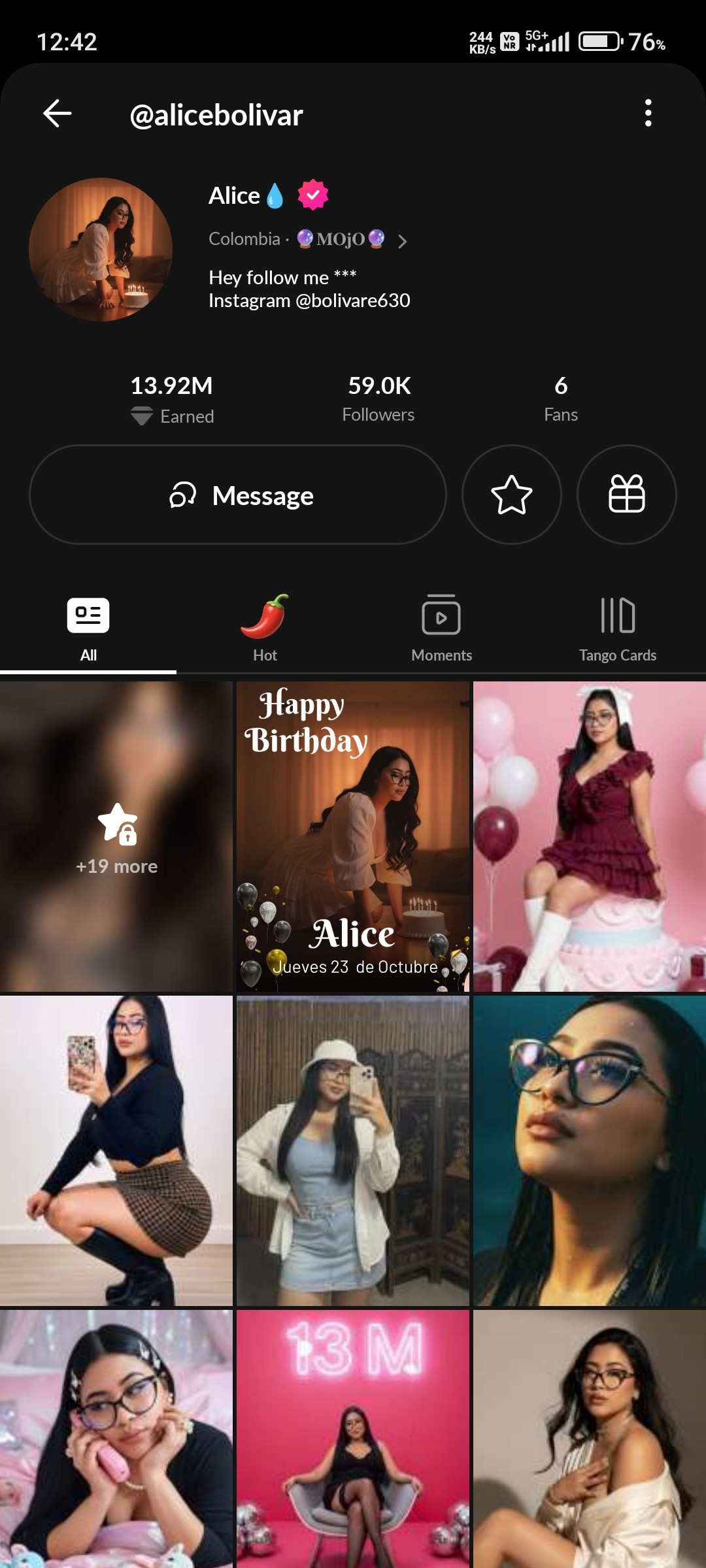Image resolution: width=706 pixels, height=1568 pixels.
Task: Open the locked +19 more tile
Action: click(x=116, y=837)
